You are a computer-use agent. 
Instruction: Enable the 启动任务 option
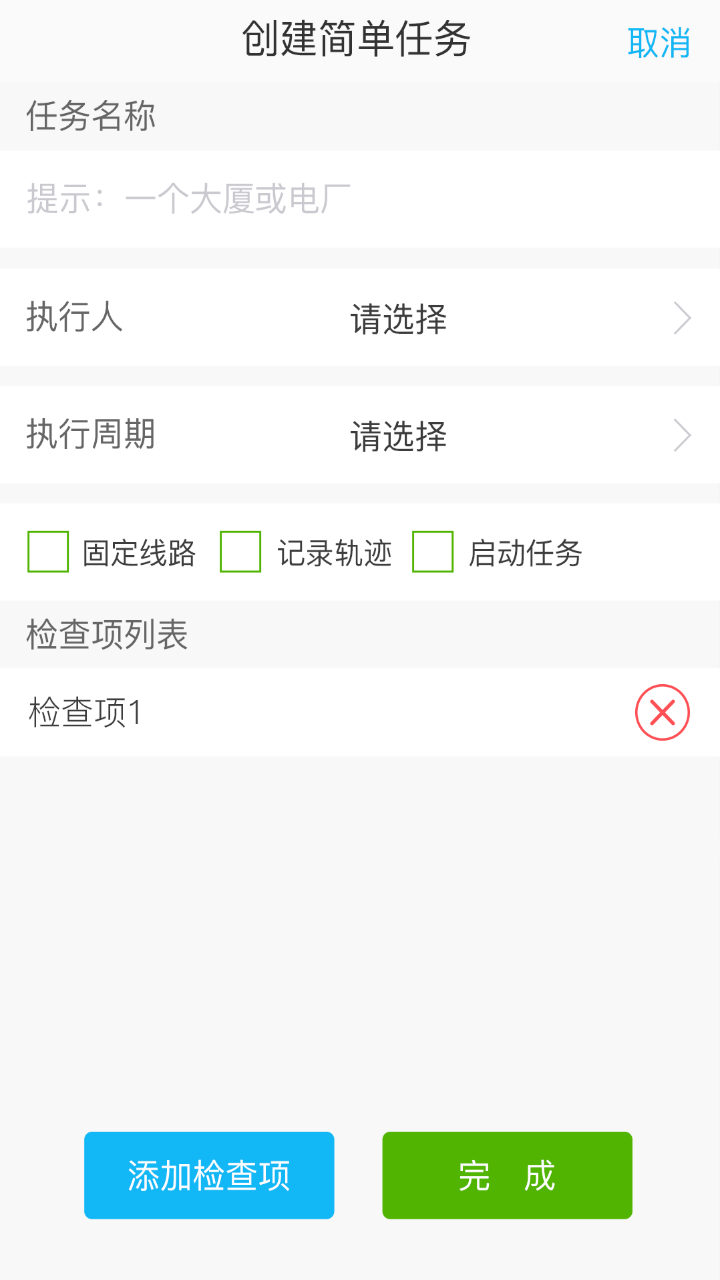coord(432,552)
